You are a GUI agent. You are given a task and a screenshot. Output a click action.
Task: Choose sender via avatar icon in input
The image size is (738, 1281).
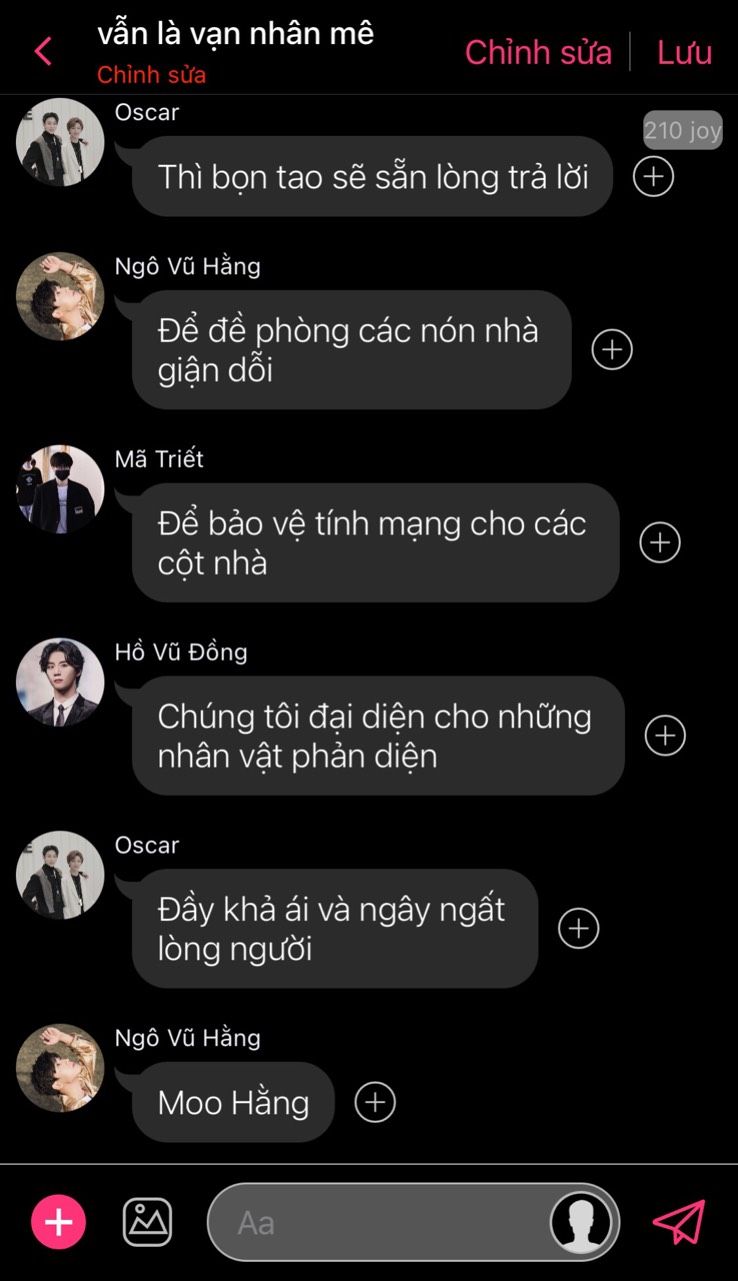pyautogui.click(x=581, y=1222)
